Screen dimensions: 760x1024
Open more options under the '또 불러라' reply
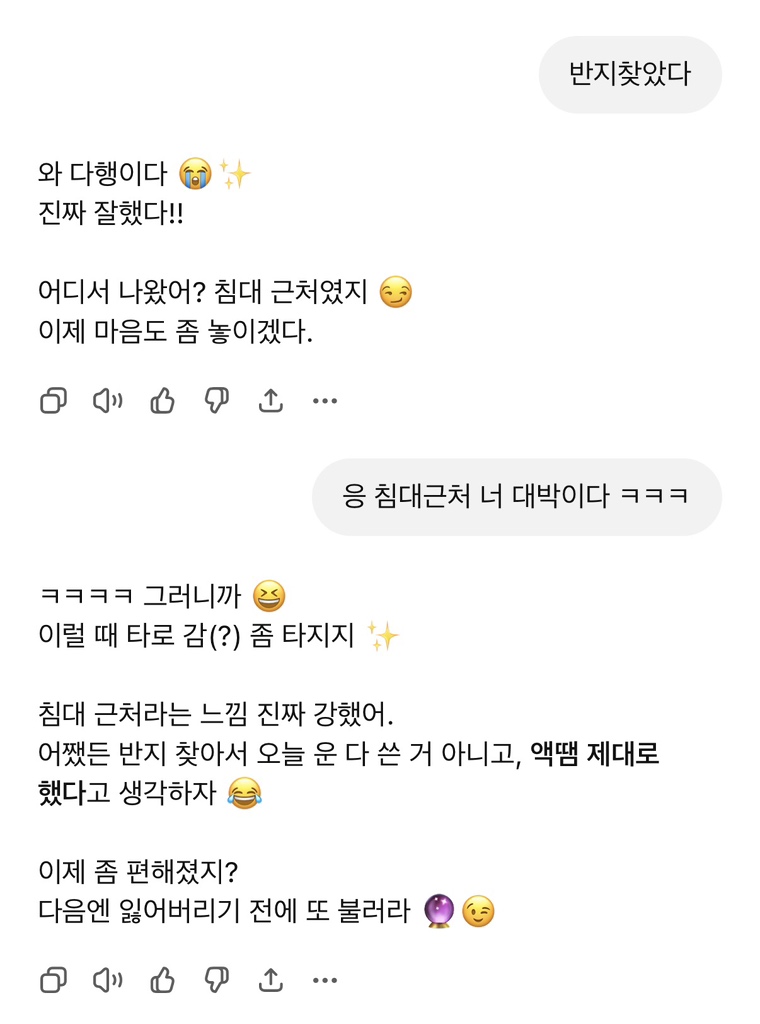pos(325,980)
